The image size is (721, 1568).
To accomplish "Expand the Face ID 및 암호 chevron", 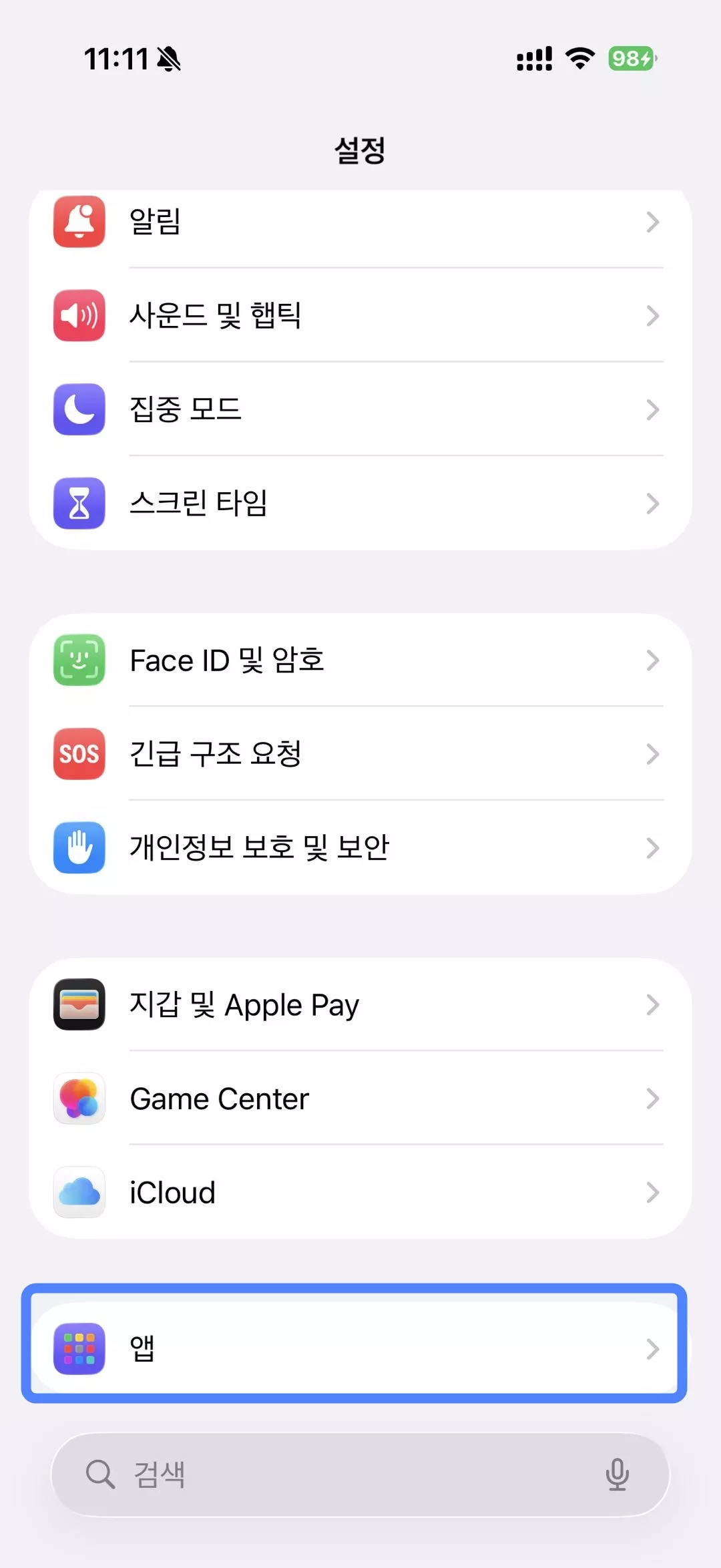I will [x=652, y=660].
